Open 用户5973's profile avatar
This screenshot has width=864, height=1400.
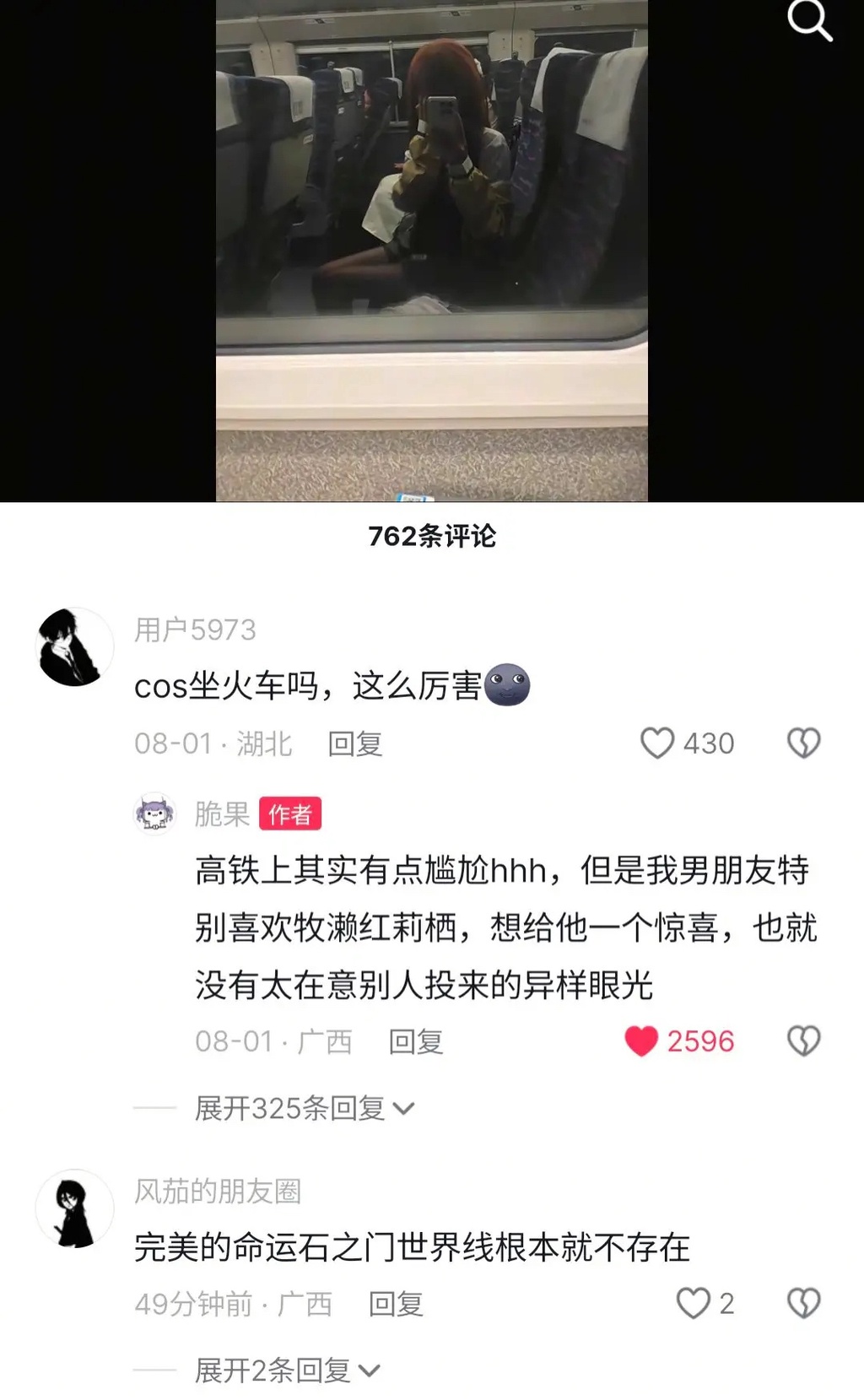coord(74,646)
